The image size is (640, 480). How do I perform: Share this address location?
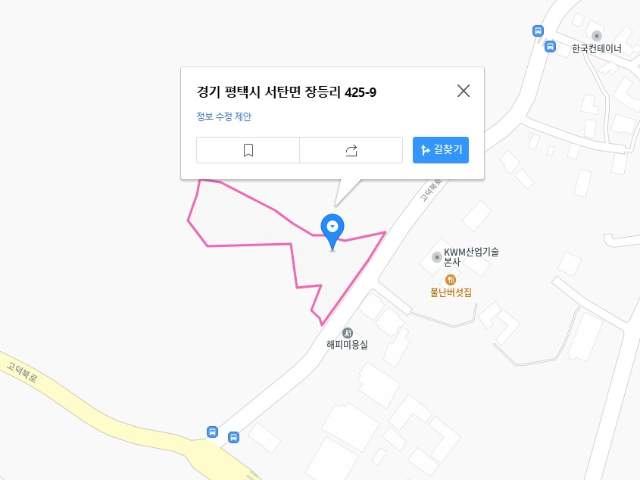351,150
